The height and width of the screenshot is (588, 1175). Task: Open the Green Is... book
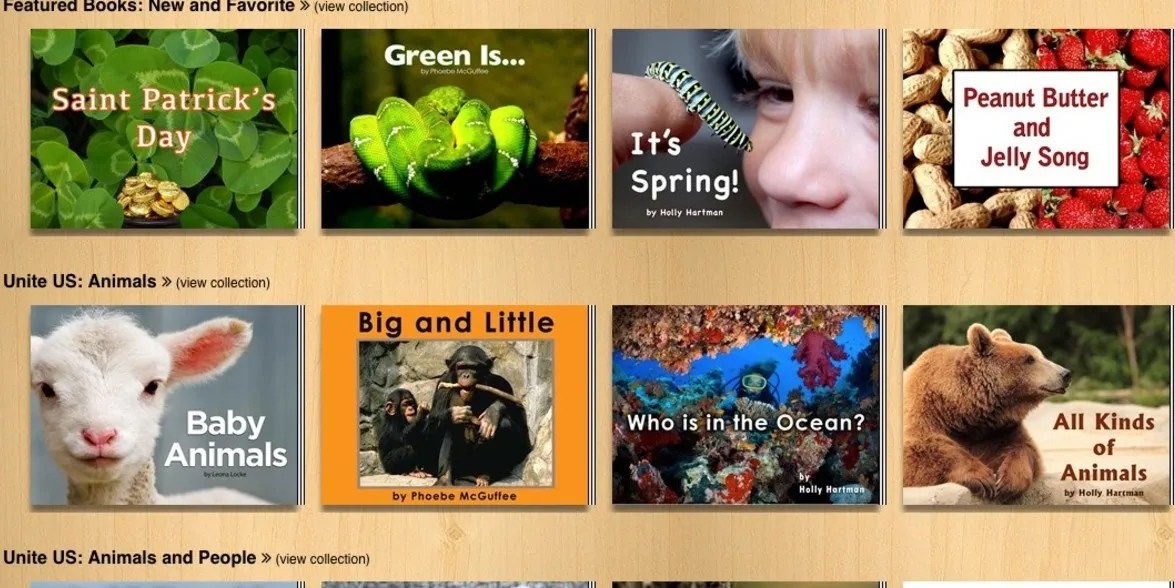tap(456, 128)
